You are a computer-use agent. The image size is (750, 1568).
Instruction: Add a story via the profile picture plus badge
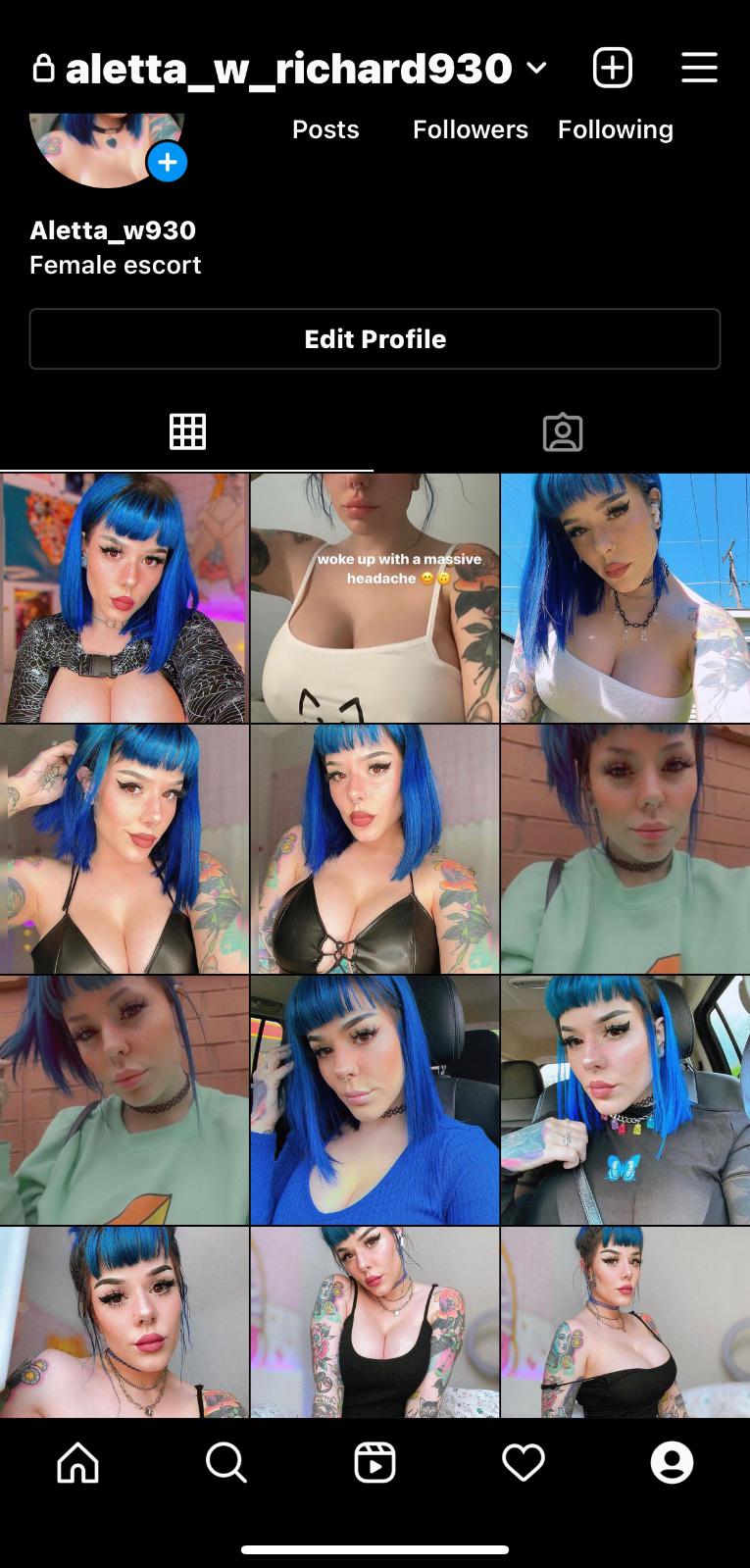168,162
